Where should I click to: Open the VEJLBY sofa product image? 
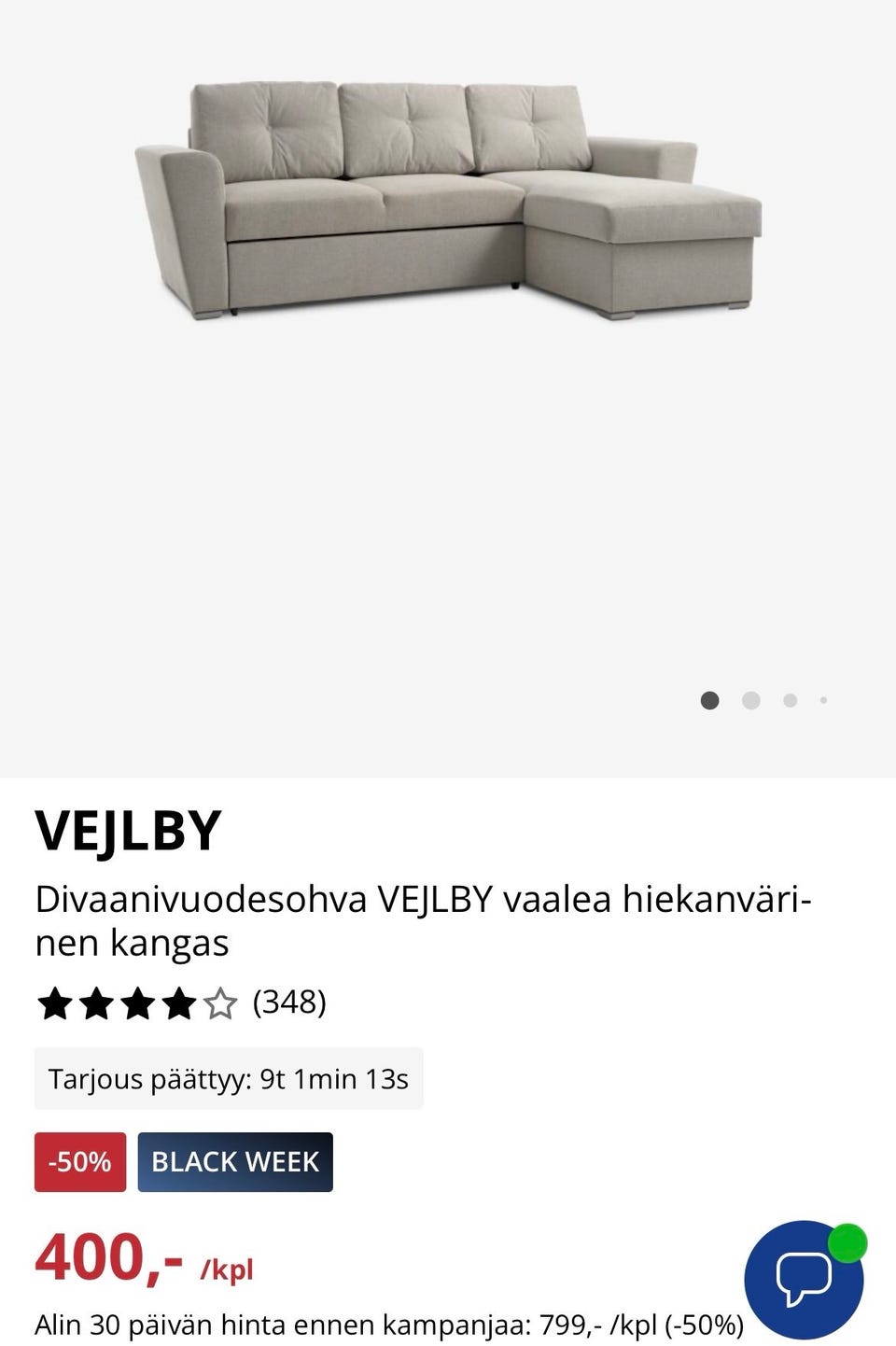(x=448, y=201)
